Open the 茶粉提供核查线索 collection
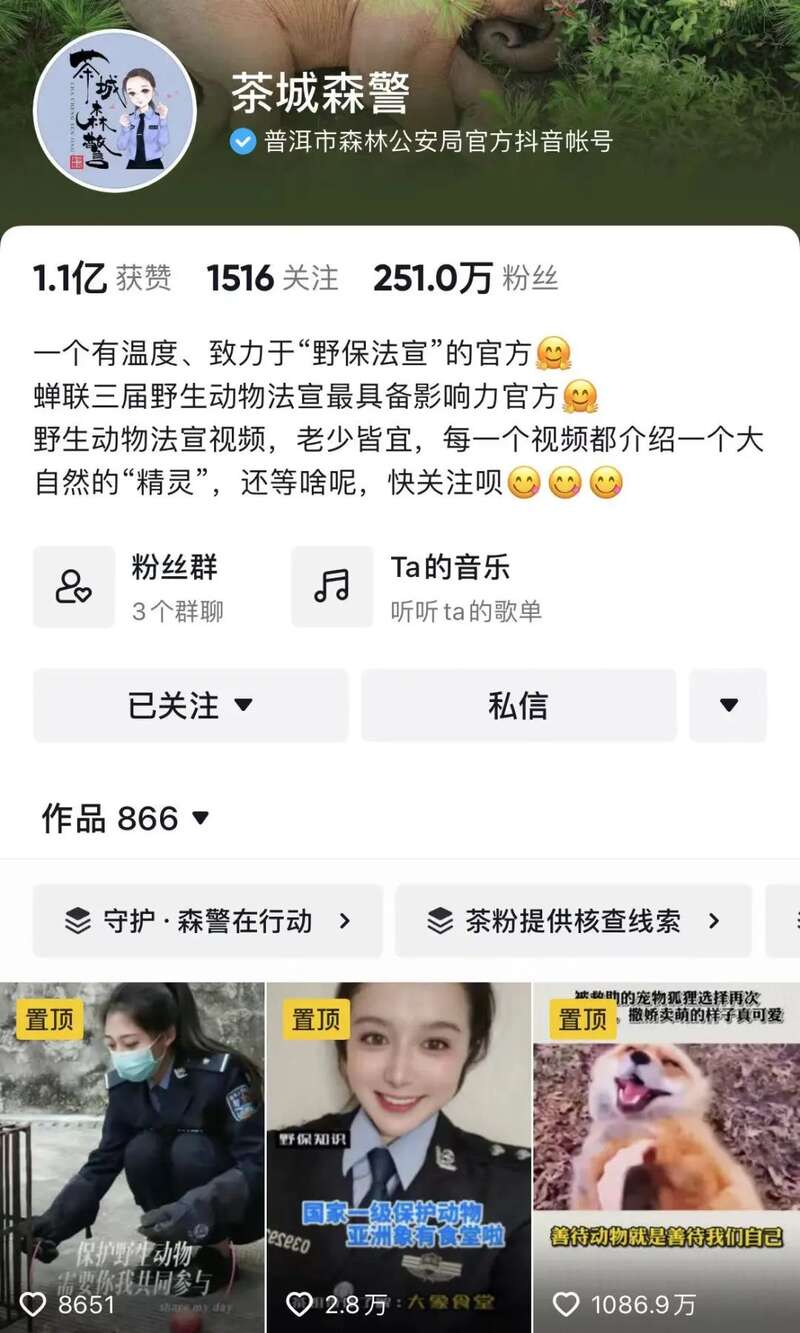 tap(573, 921)
